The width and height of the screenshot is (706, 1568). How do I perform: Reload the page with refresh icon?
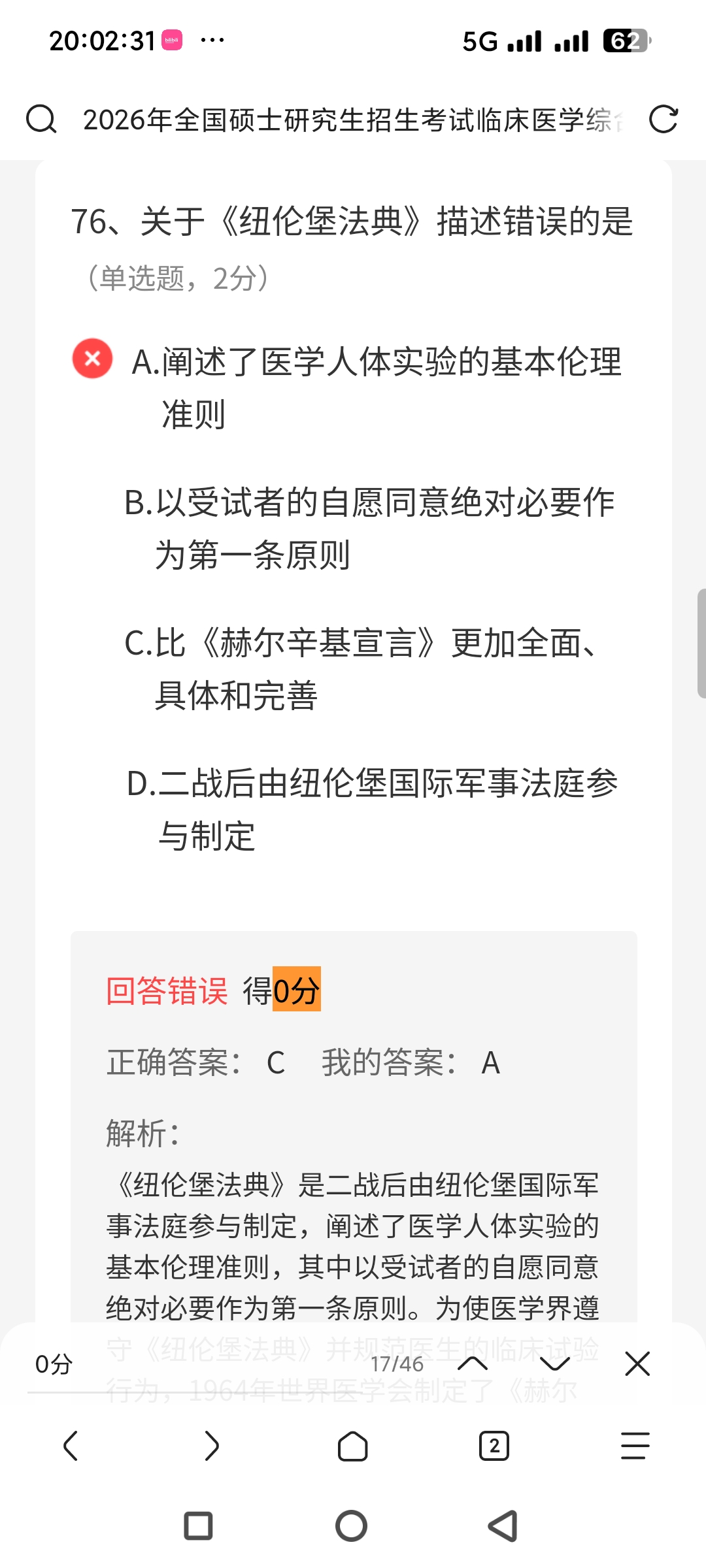[663, 120]
